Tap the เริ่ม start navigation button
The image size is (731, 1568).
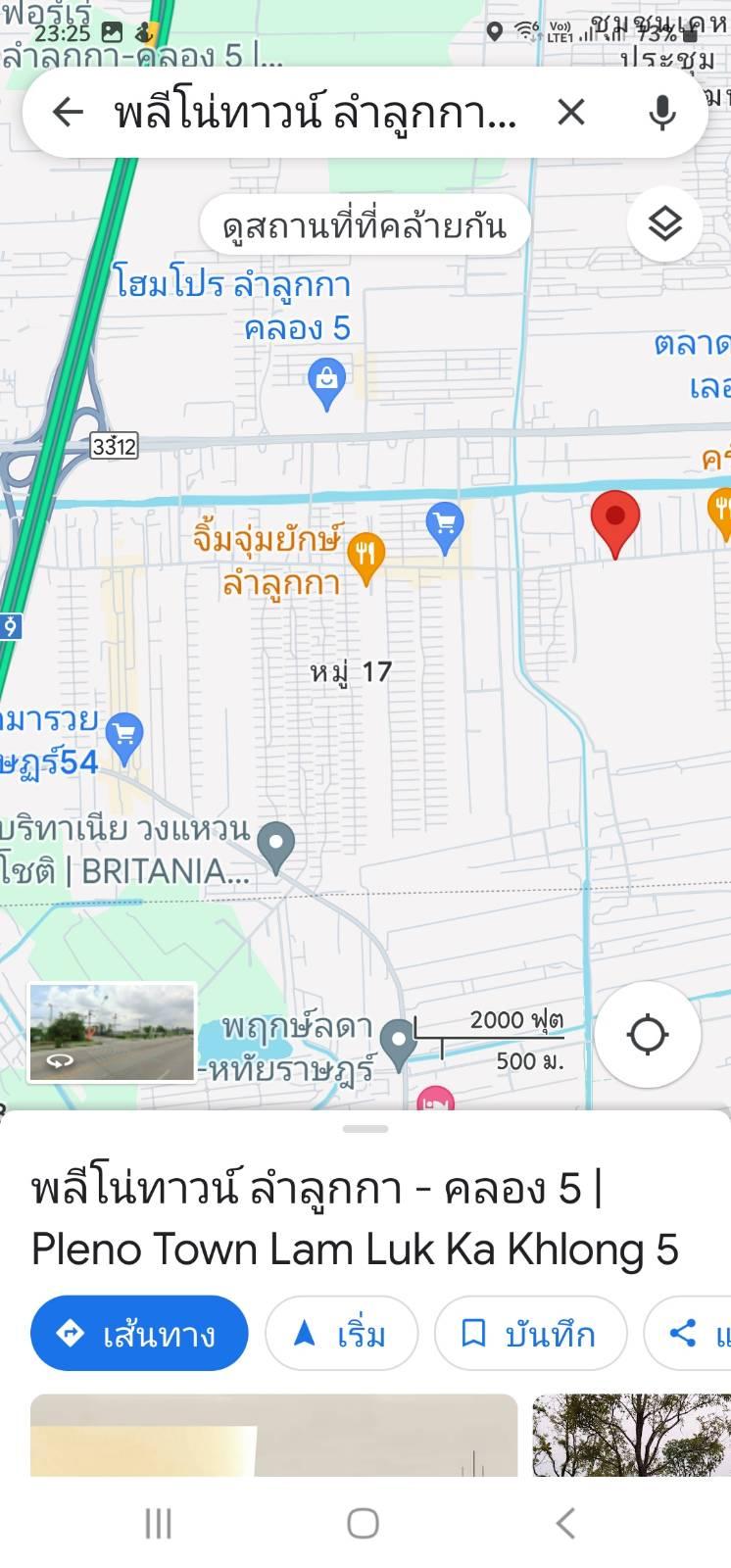[x=341, y=1333]
